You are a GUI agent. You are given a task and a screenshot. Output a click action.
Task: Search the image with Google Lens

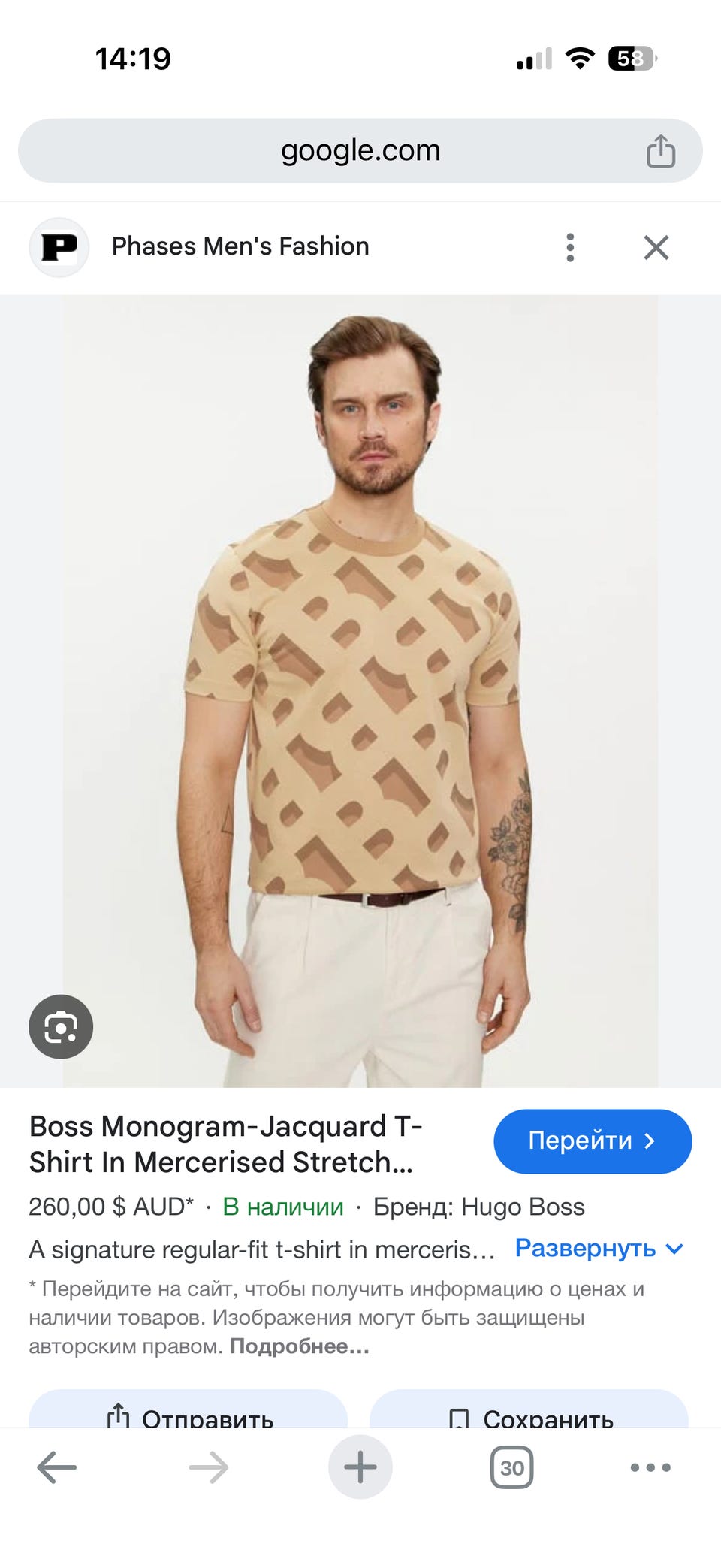[x=61, y=1026]
